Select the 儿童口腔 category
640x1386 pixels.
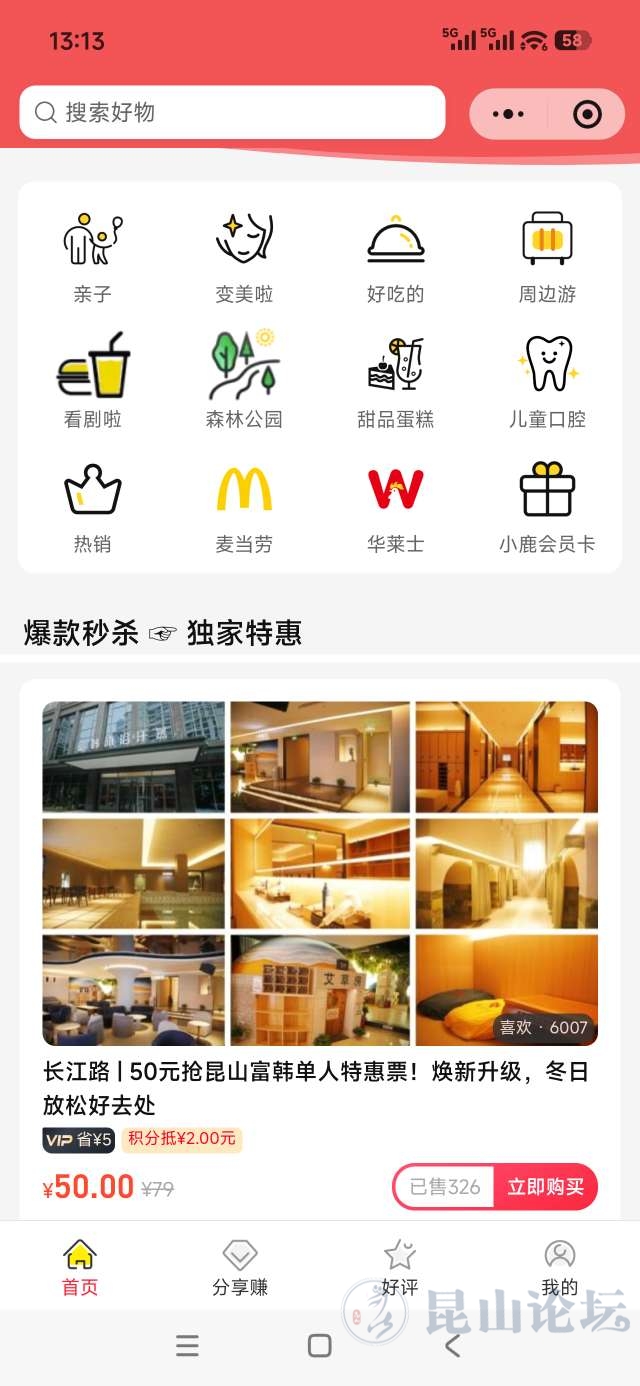[x=547, y=381]
